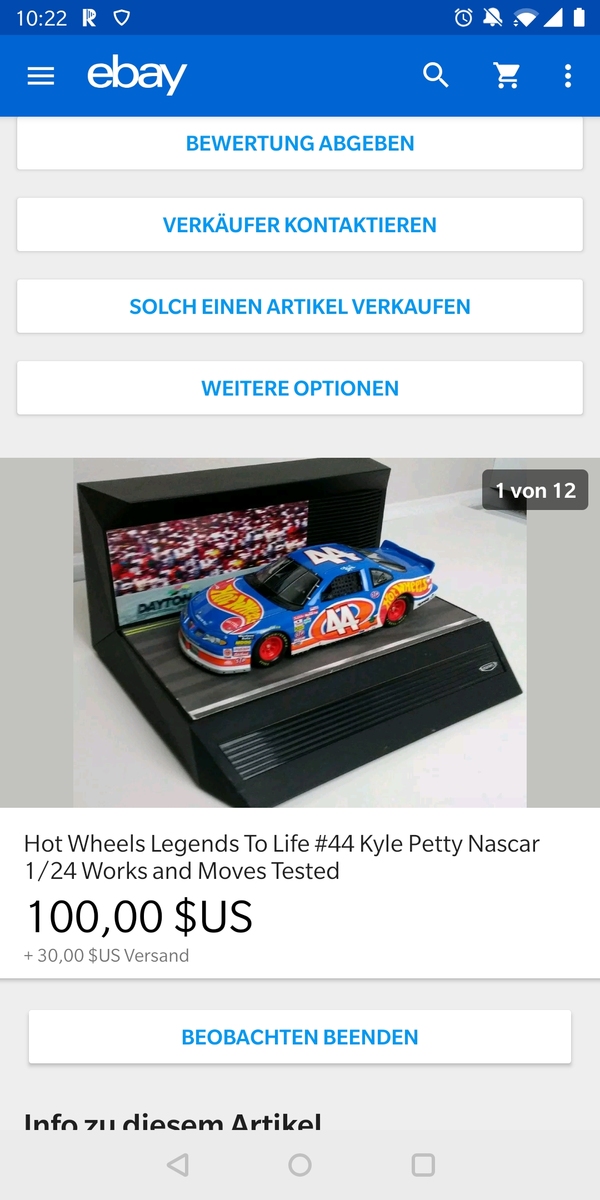
Task: Open the shopping cart
Action: coord(507,76)
